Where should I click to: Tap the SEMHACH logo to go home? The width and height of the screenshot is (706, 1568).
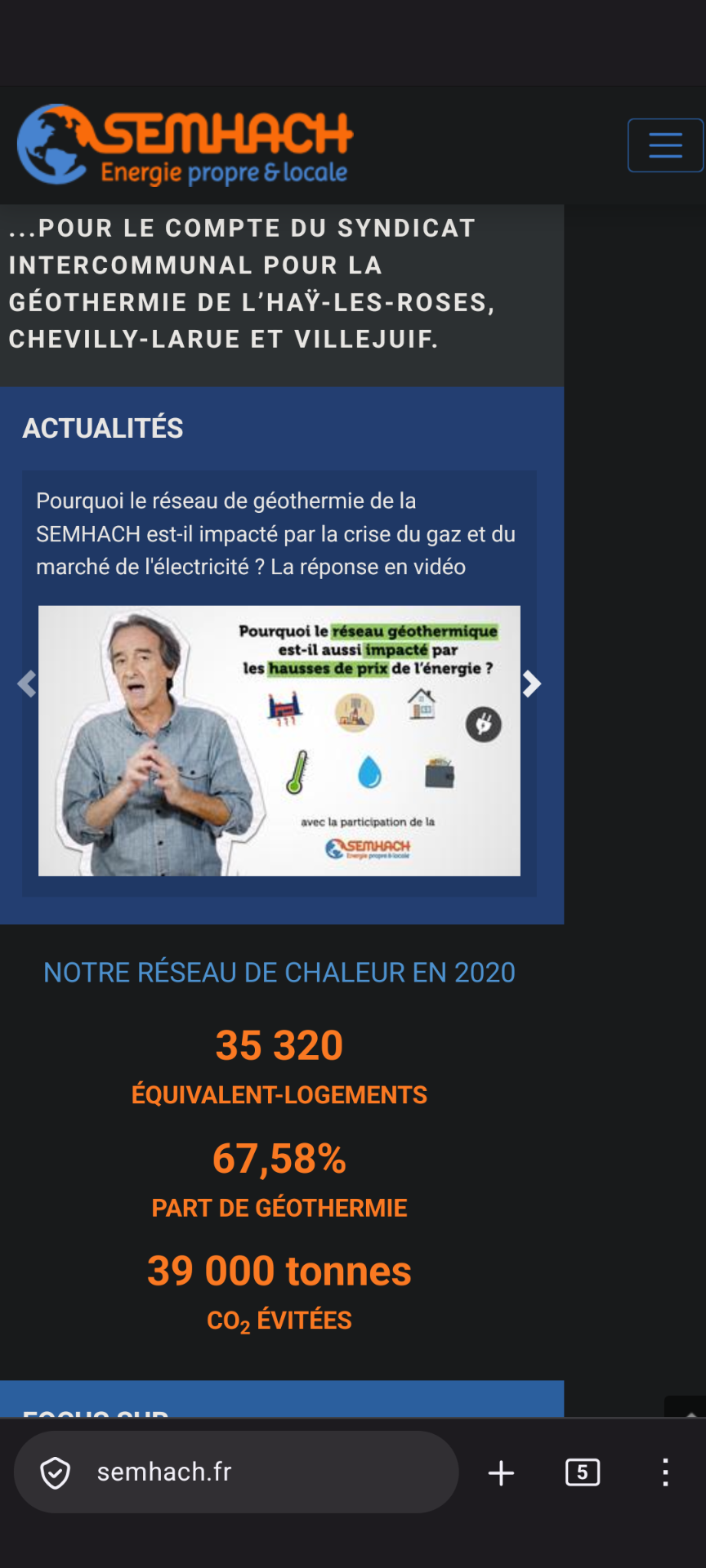pyautogui.click(x=185, y=145)
